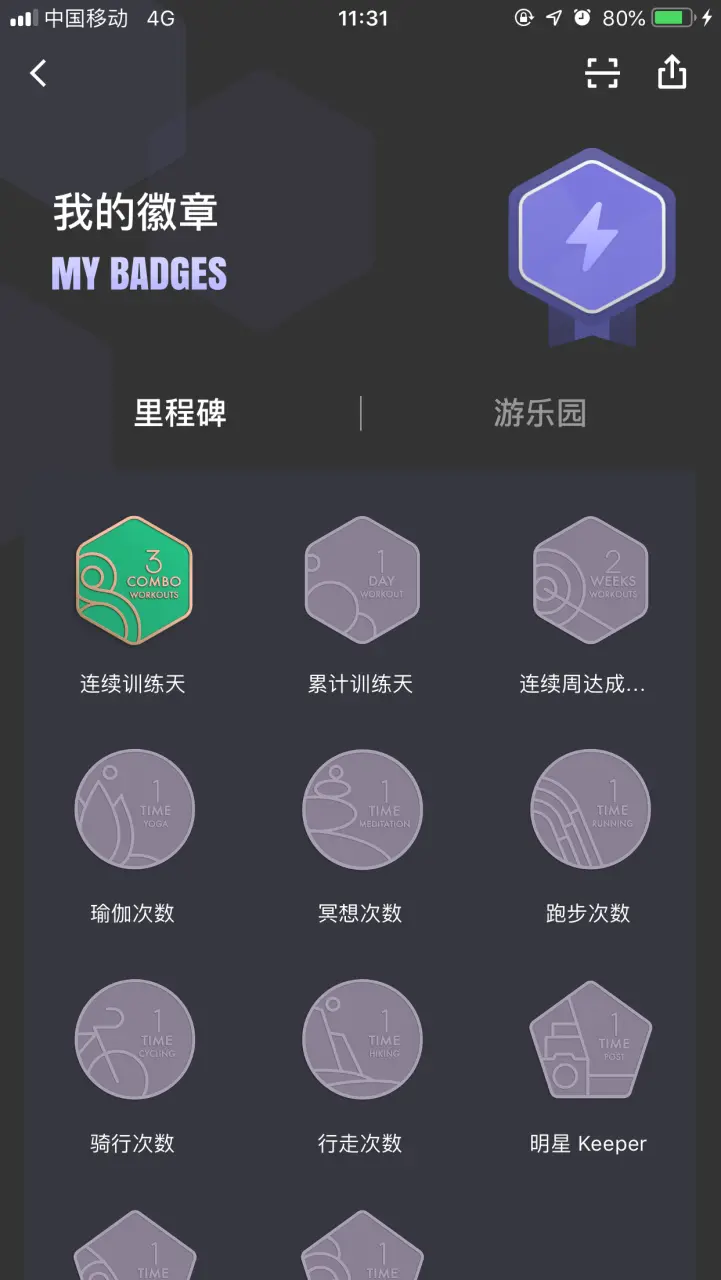View the 骑行次数 cycling badge
The width and height of the screenshot is (721, 1280).
pyautogui.click(x=134, y=1040)
